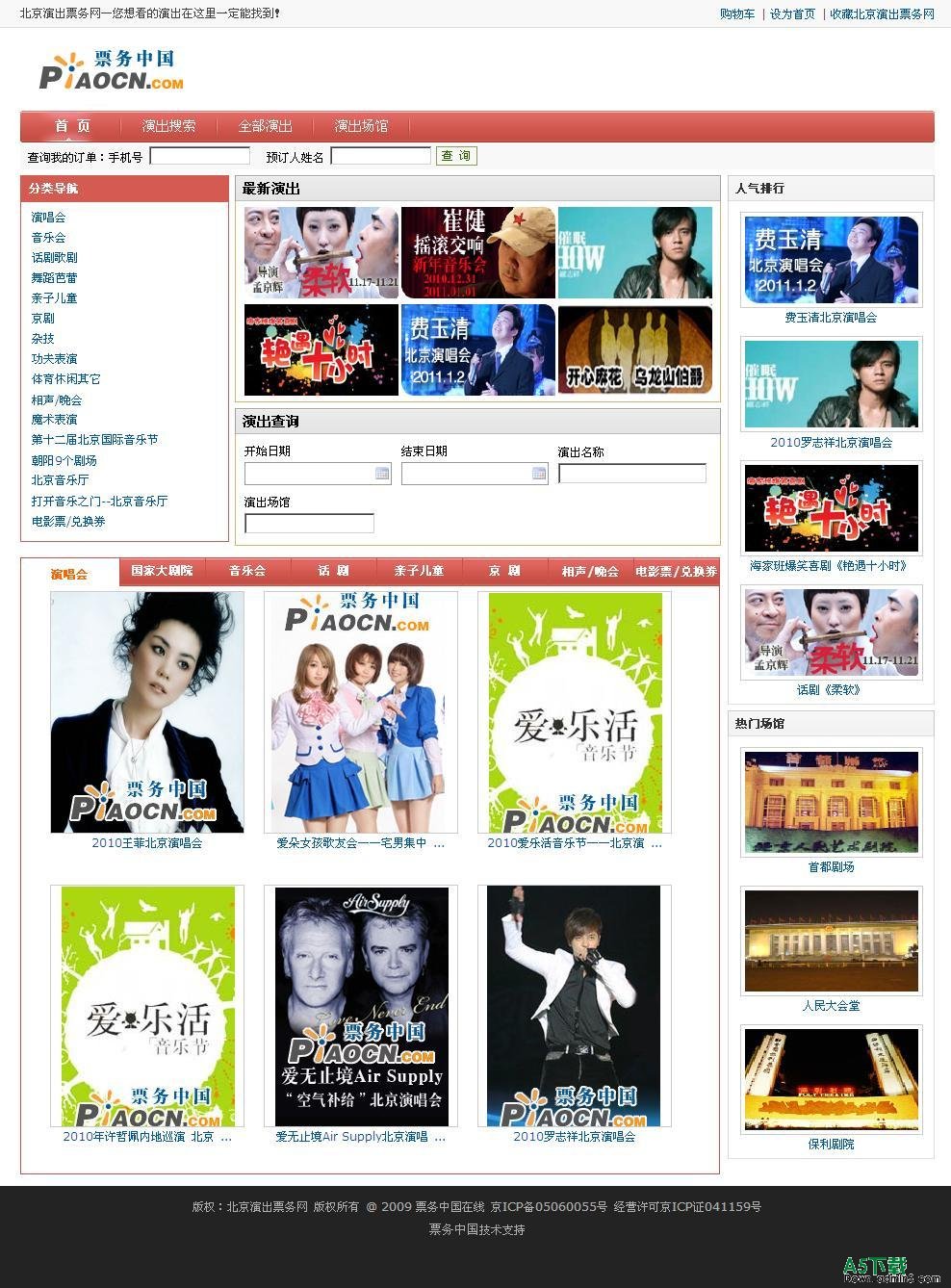Go to 全部演出 in the navigation bar
The image size is (951, 1288).
(x=265, y=126)
